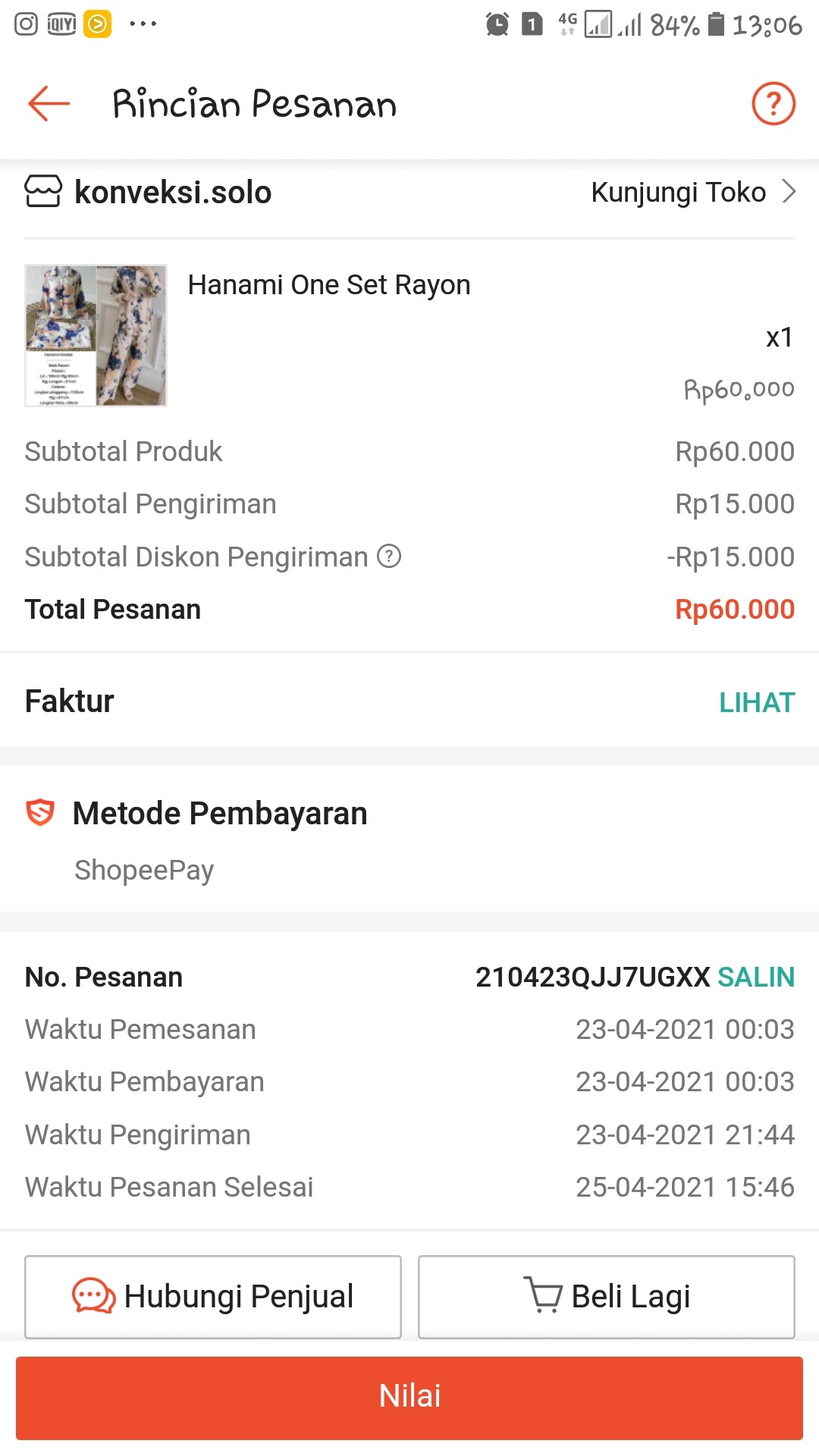Show info about Subtotal Diskon Pengiriman
The image size is (819, 1456).
389,557
